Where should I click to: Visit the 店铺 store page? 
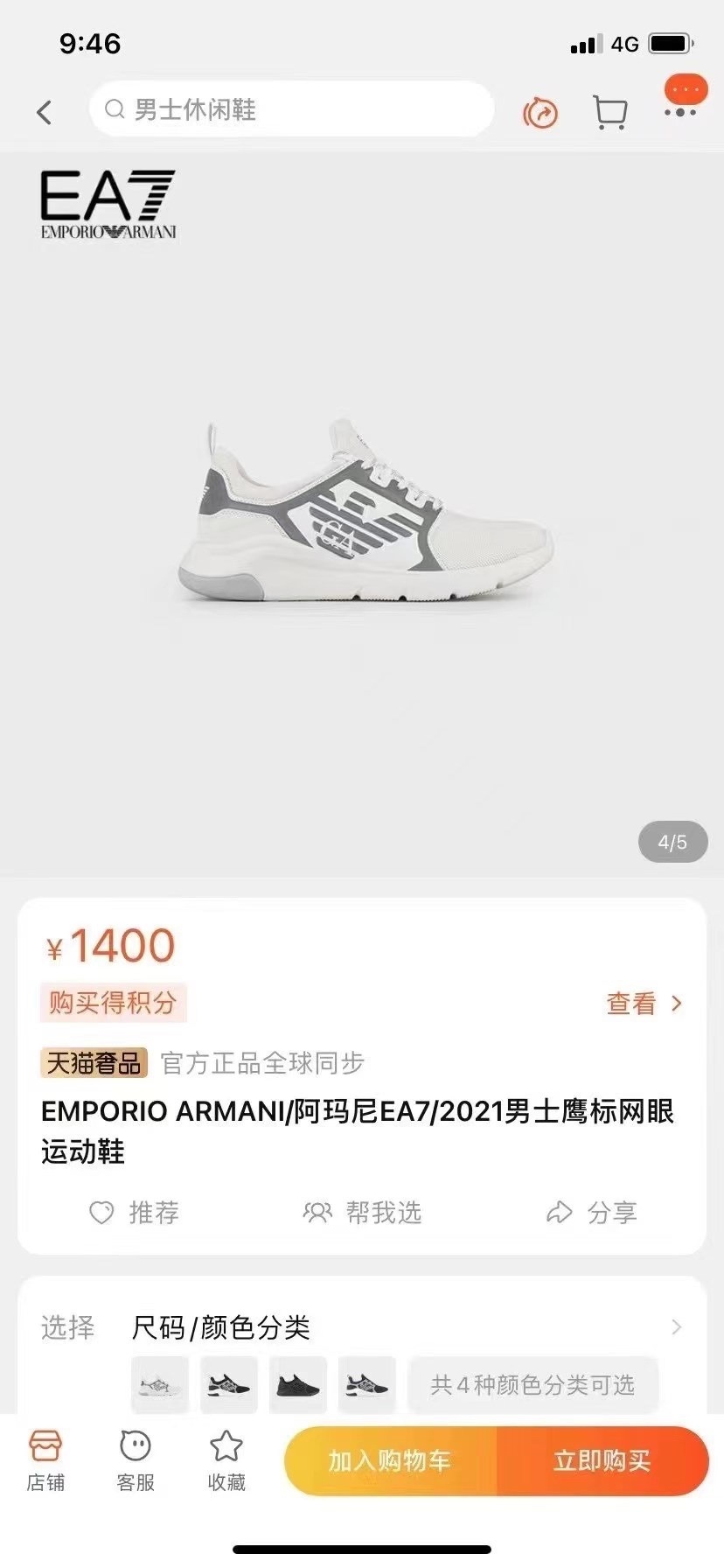tap(45, 1460)
